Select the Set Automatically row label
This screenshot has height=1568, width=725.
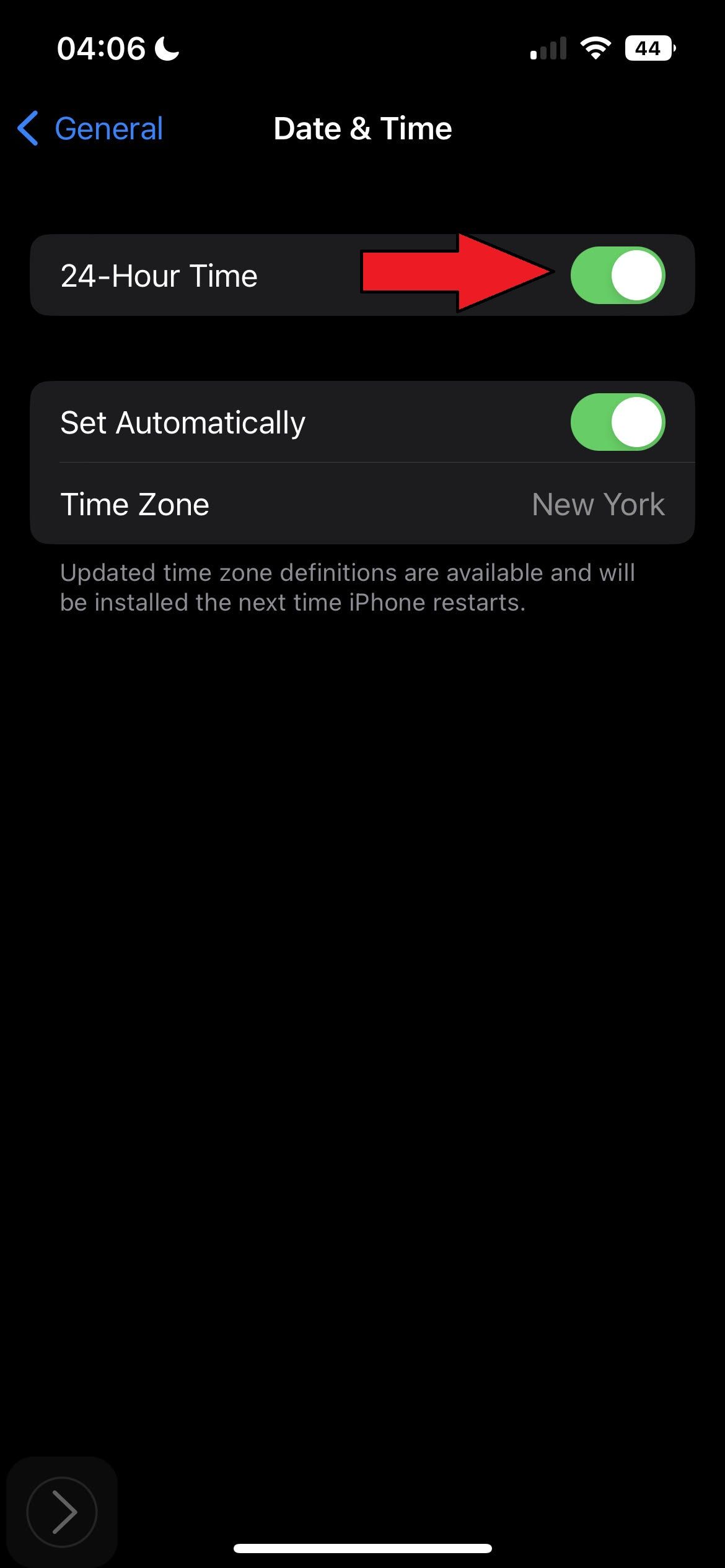tap(182, 422)
